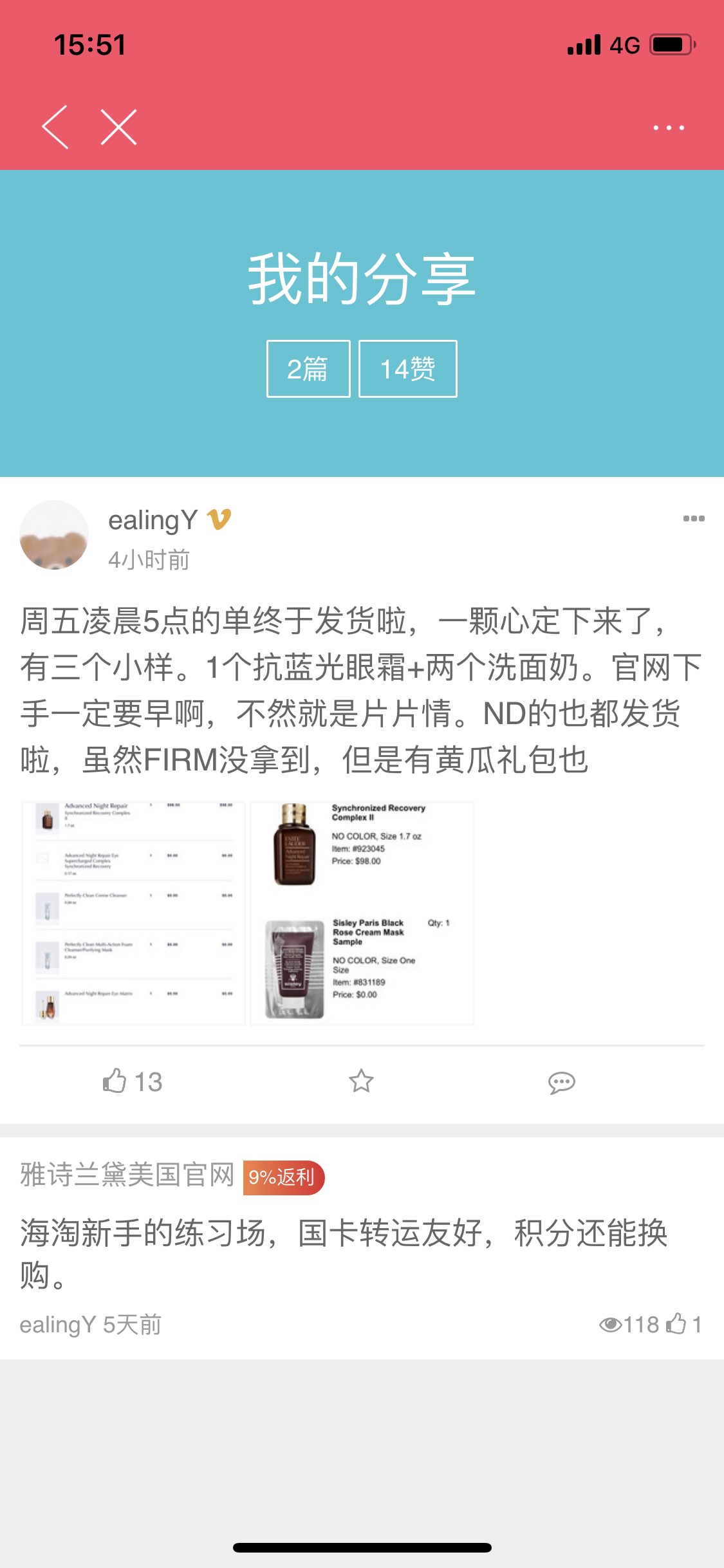Image resolution: width=724 pixels, height=1568 pixels.
Task: Open the top bar overflow menu
Action: (x=669, y=127)
